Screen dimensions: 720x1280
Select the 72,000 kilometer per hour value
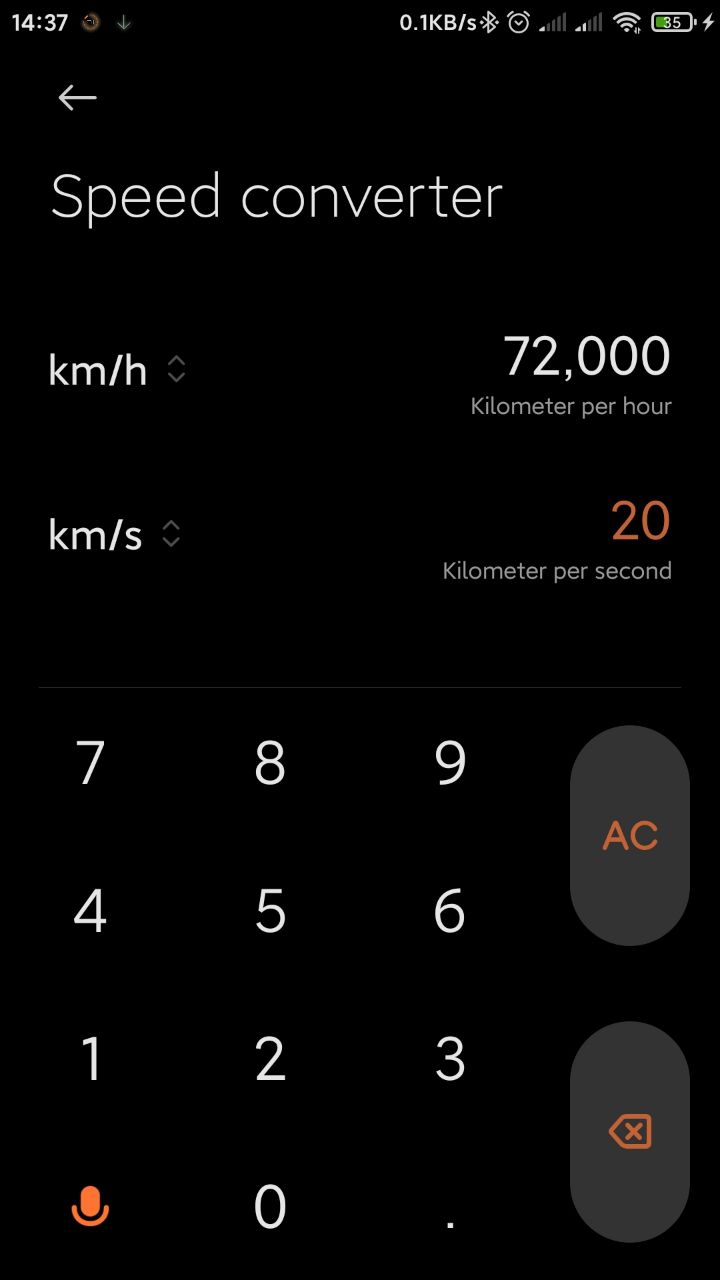click(x=586, y=358)
